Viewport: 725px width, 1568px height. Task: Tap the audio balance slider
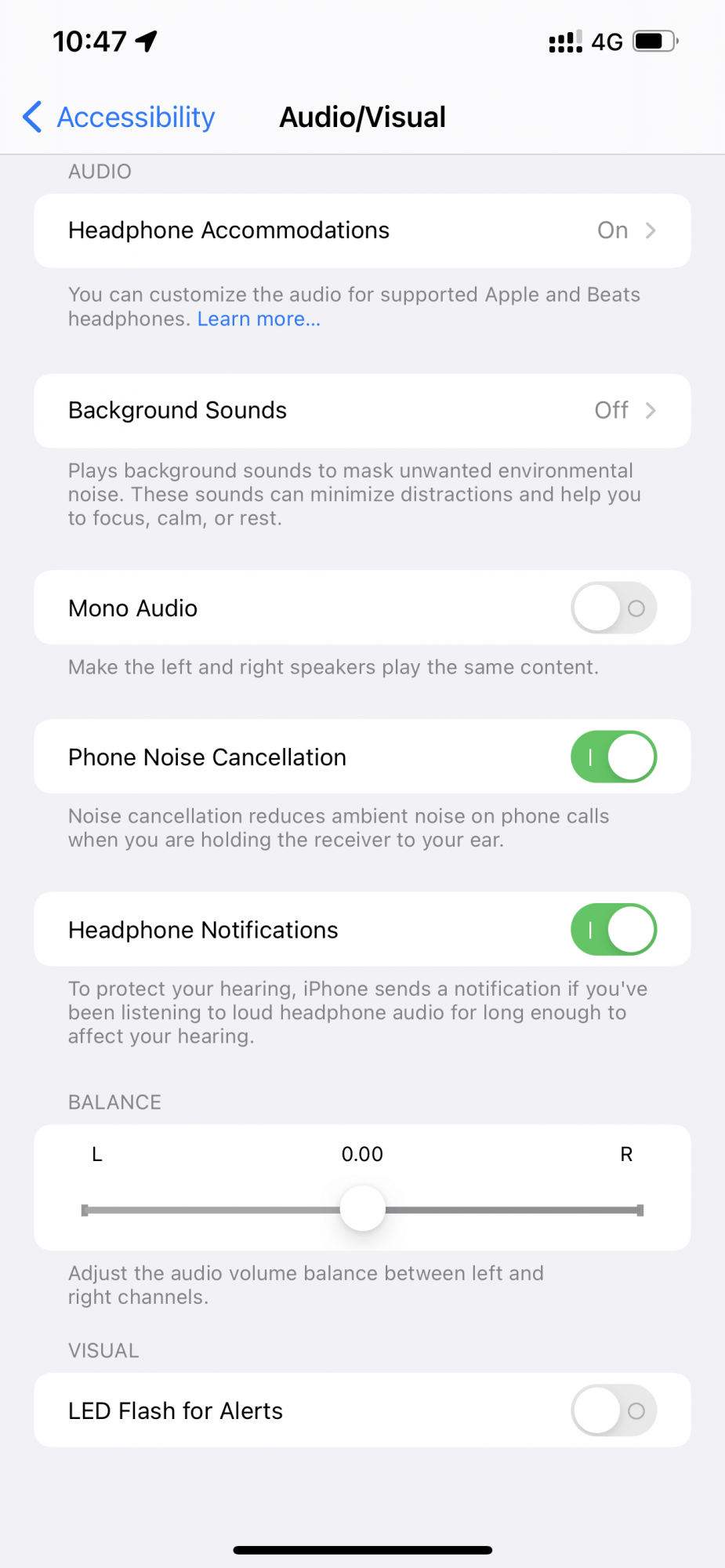[362, 1210]
